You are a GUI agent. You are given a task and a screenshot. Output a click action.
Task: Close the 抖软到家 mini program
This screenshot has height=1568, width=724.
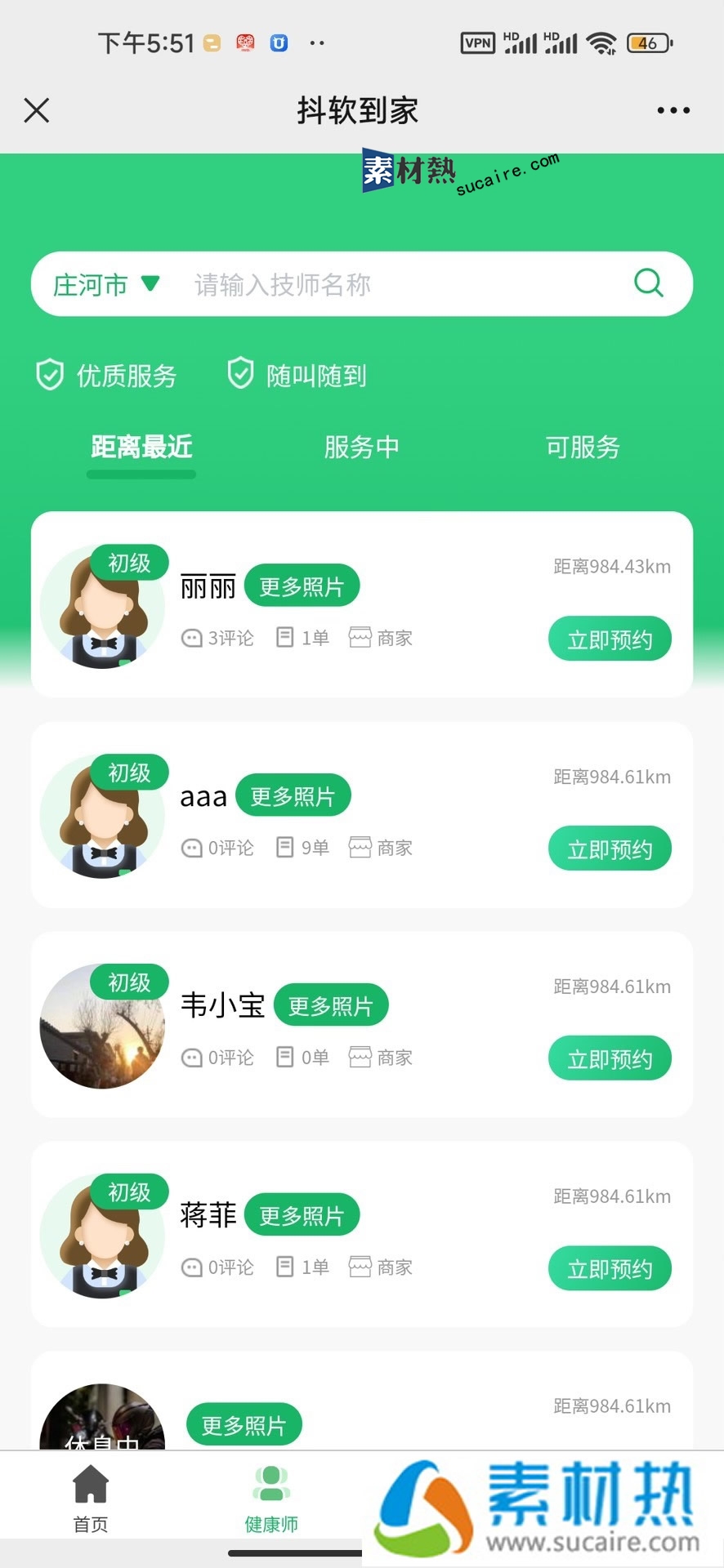tap(37, 110)
